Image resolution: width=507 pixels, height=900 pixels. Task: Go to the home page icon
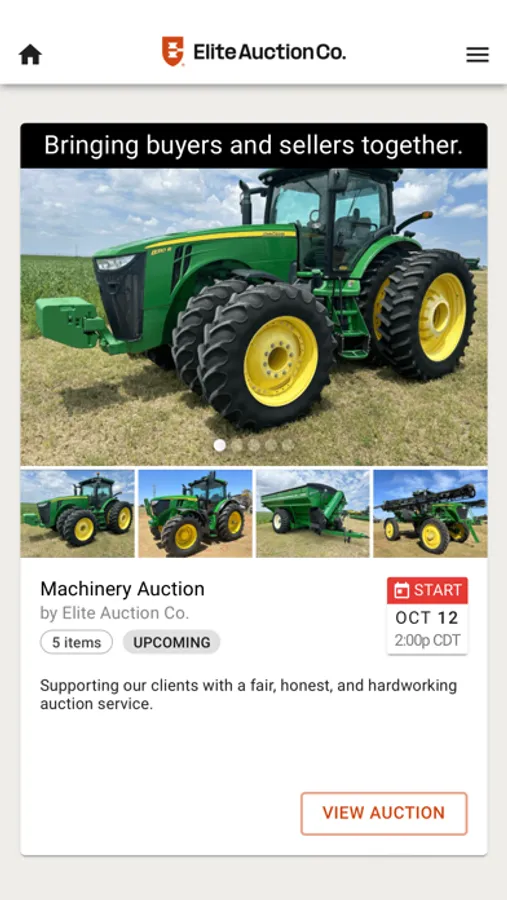(30, 55)
